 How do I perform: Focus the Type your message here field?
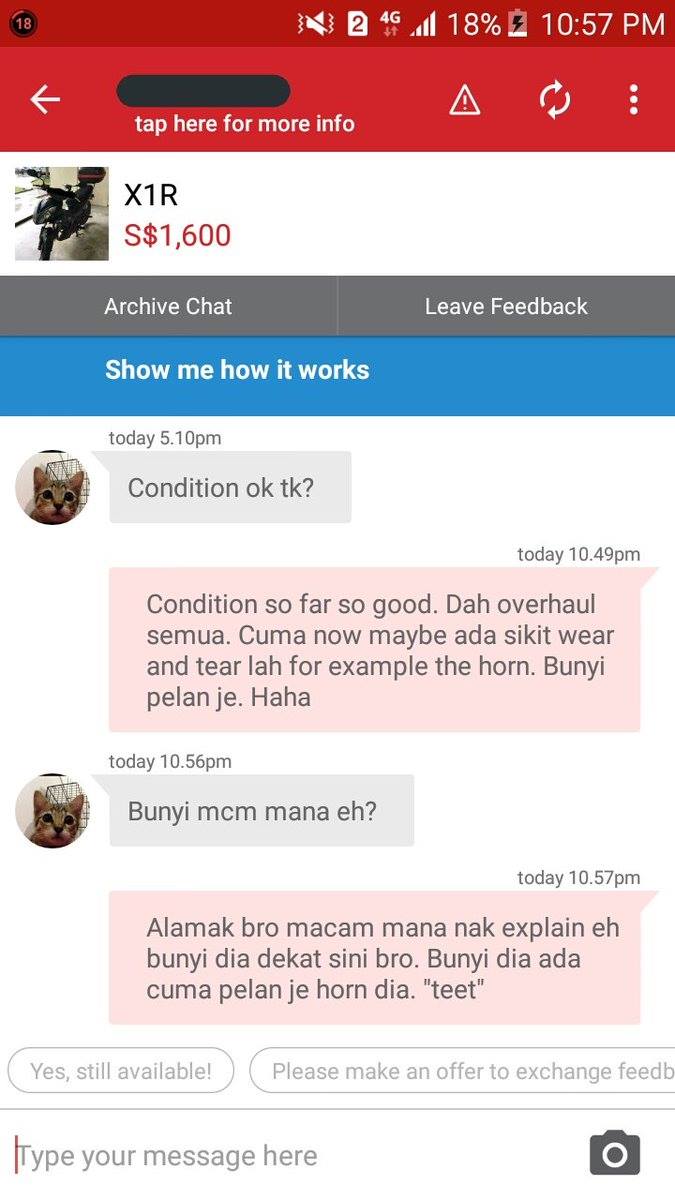click(x=290, y=1156)
